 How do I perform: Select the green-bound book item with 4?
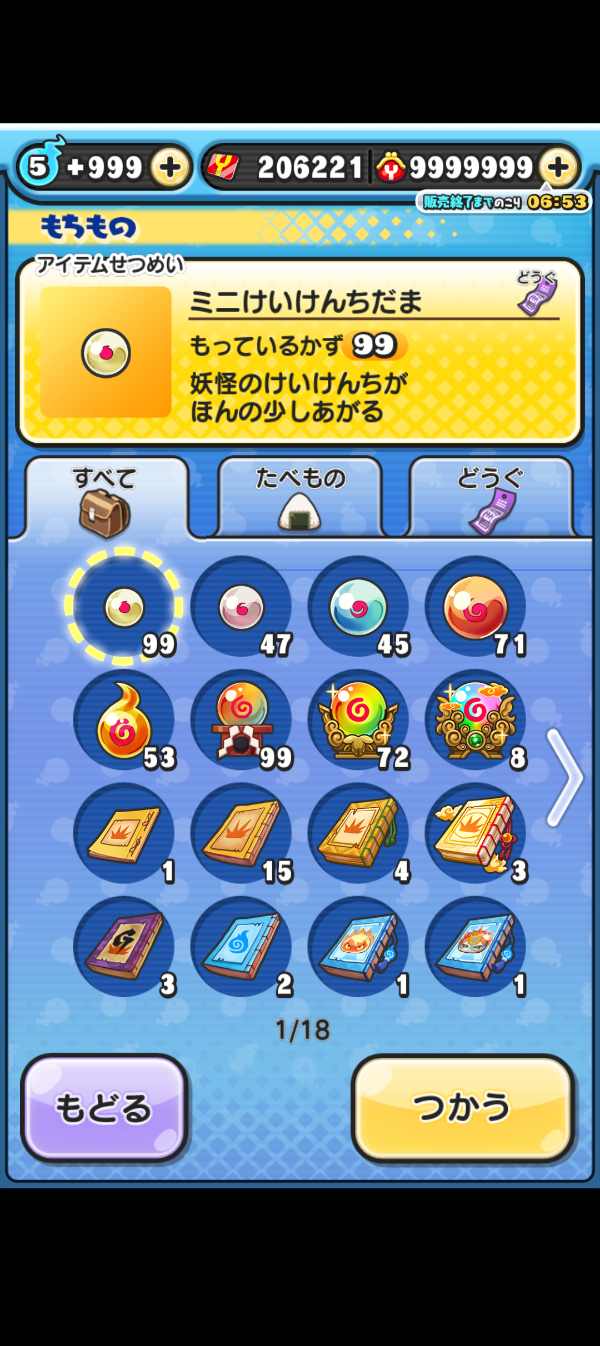(357, 834)
